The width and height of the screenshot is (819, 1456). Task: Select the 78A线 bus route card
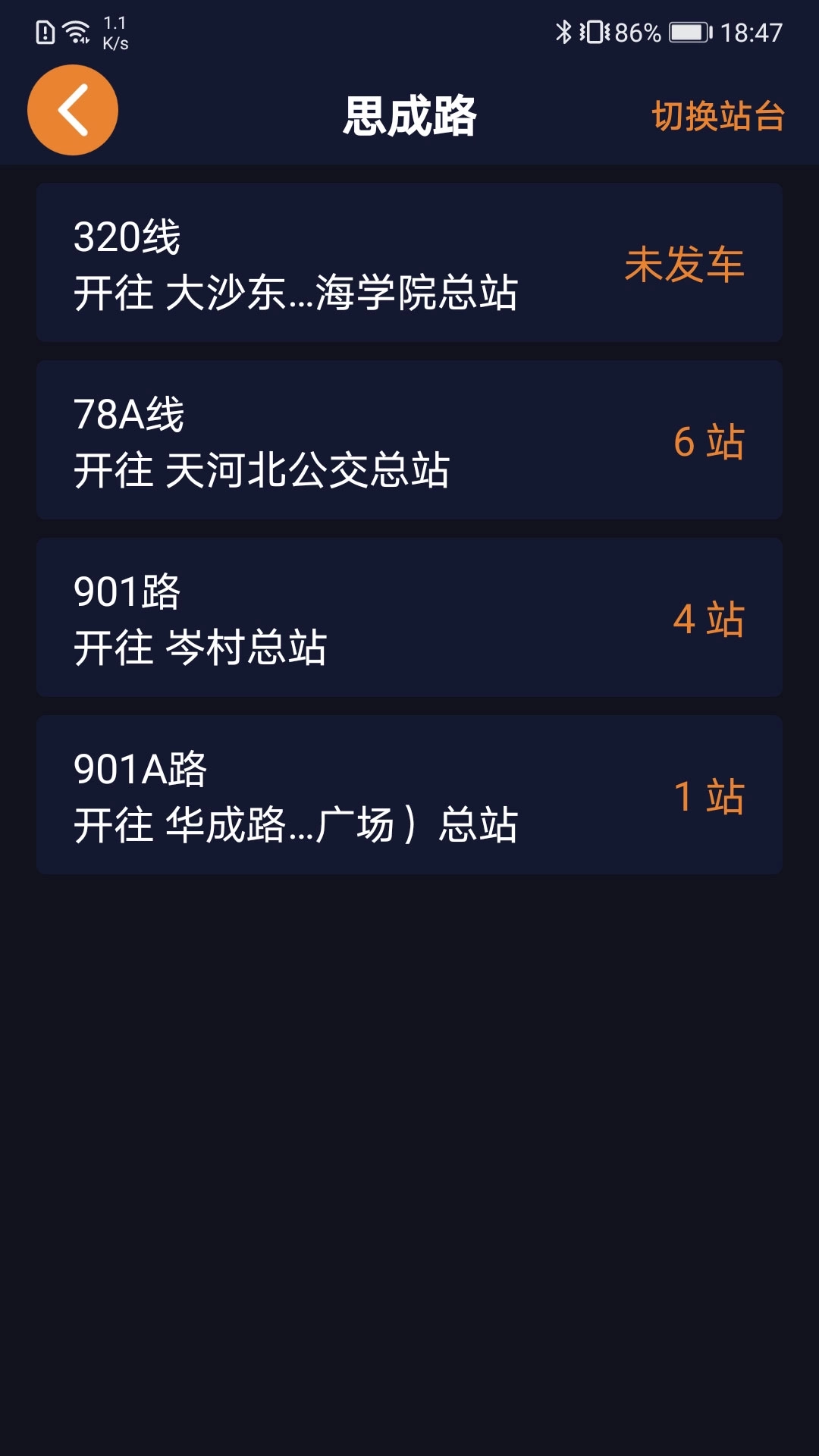pyautogui.click(x=409, y=440)
